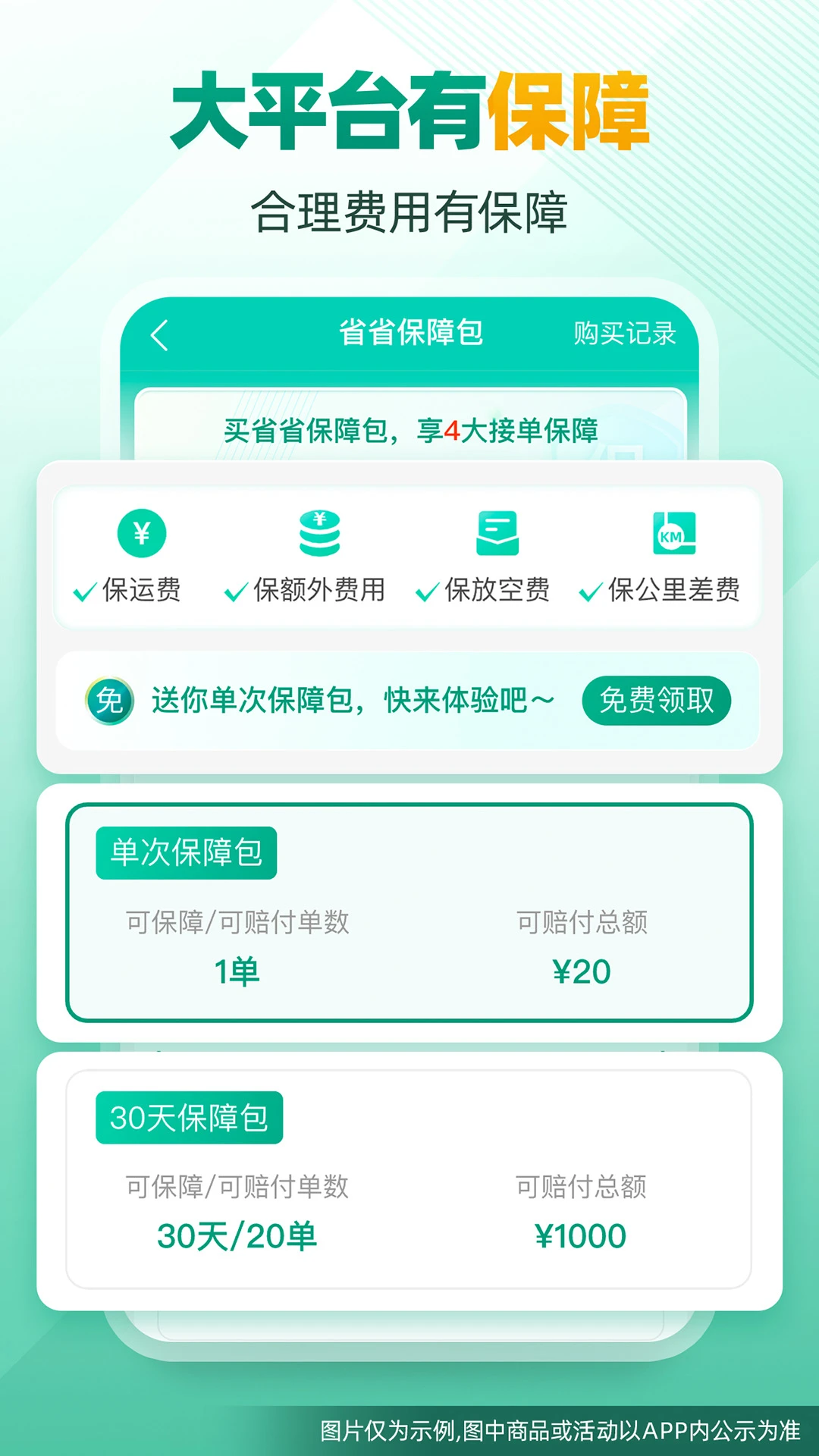Tap the back arrow in the header

(x=160, y=334)
